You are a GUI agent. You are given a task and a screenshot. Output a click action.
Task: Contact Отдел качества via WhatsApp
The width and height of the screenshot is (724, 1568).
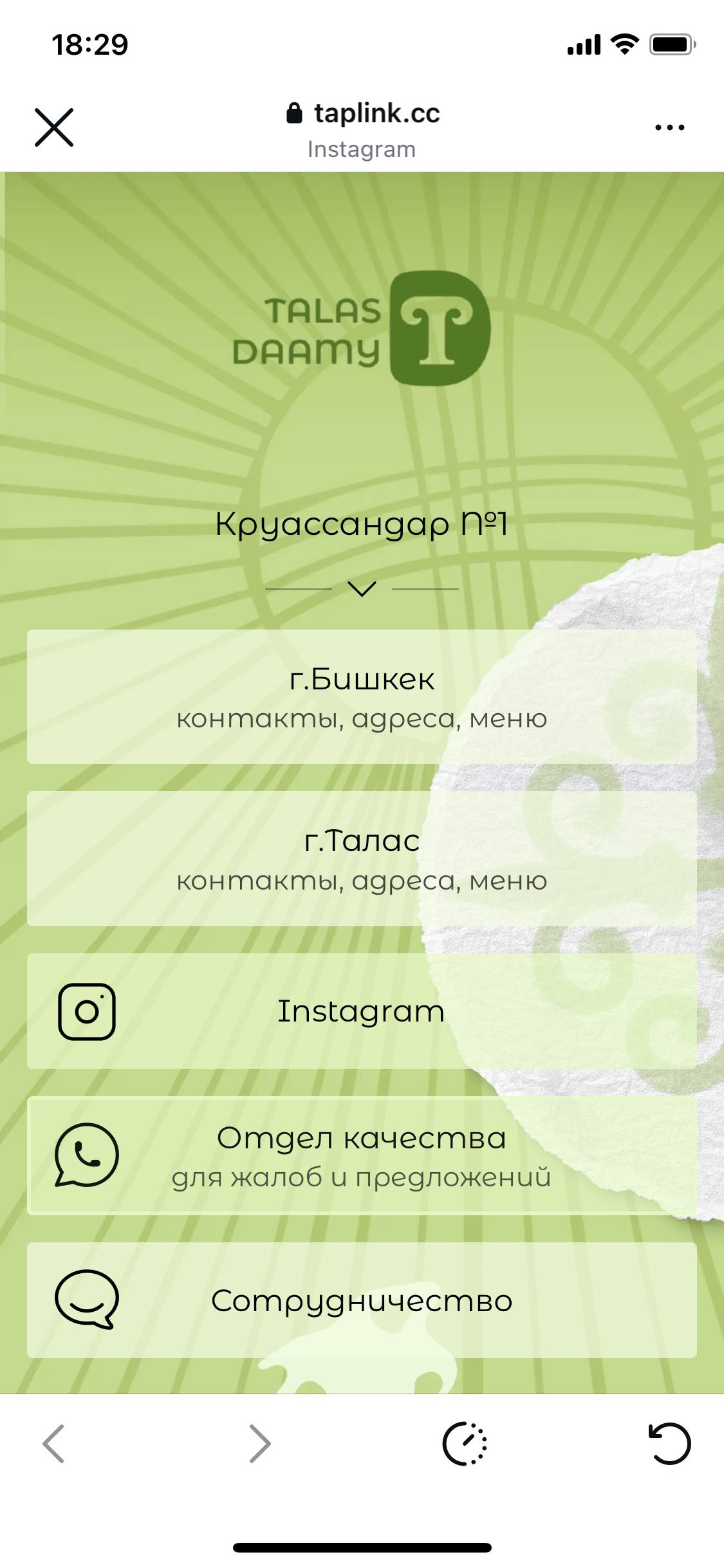click(362, 1156)
